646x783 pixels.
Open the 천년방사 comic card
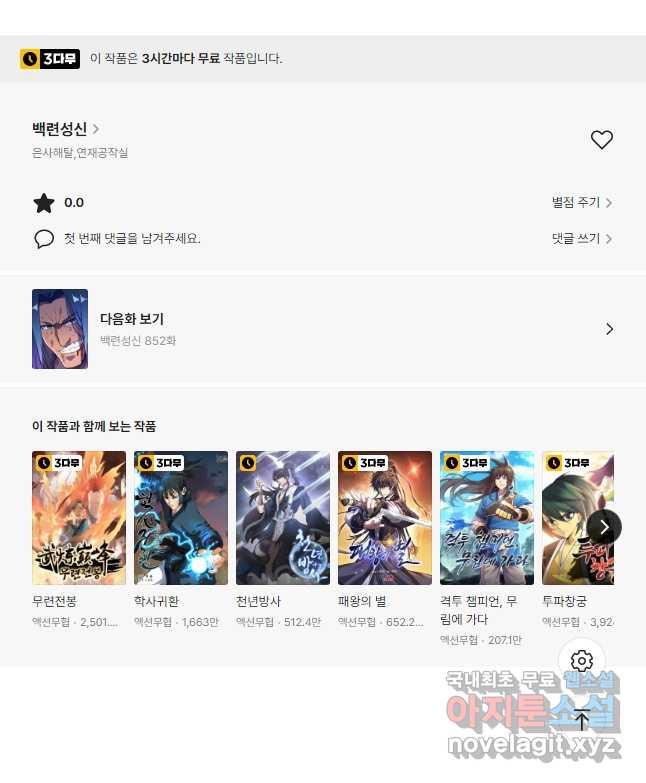(283, 518)
